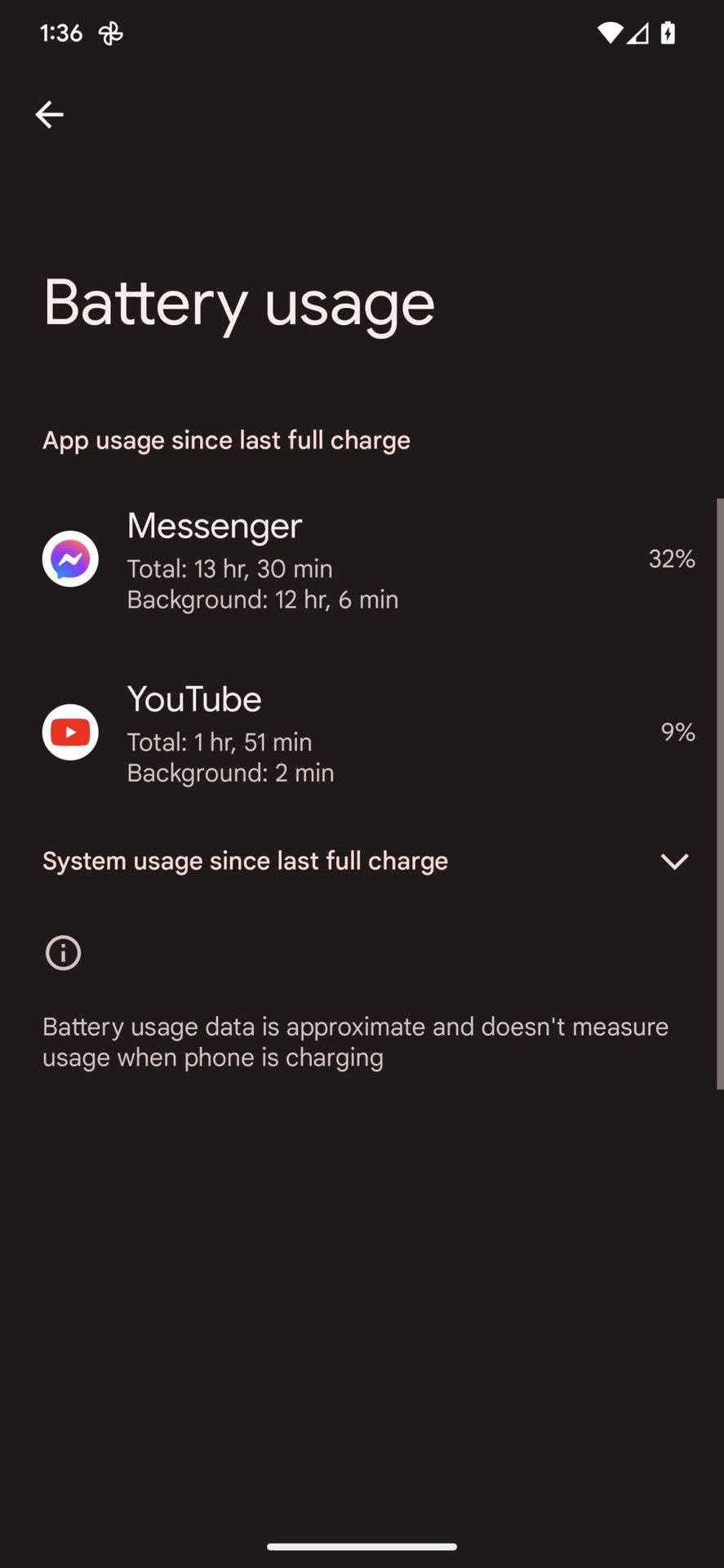
Task: Open Messenger battery usage details
Action: (x=362, y=559)
